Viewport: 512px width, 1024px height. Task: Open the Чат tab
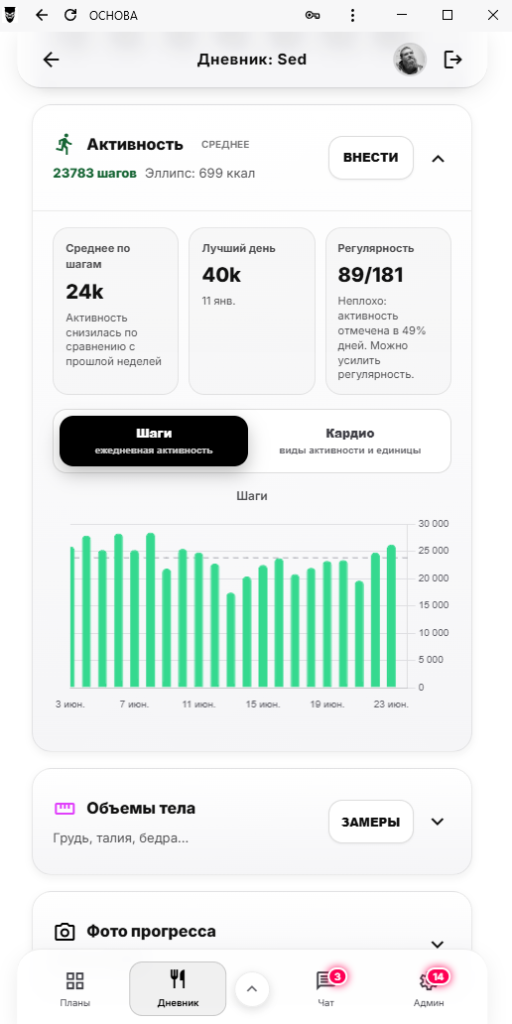[x=326, y=989]
